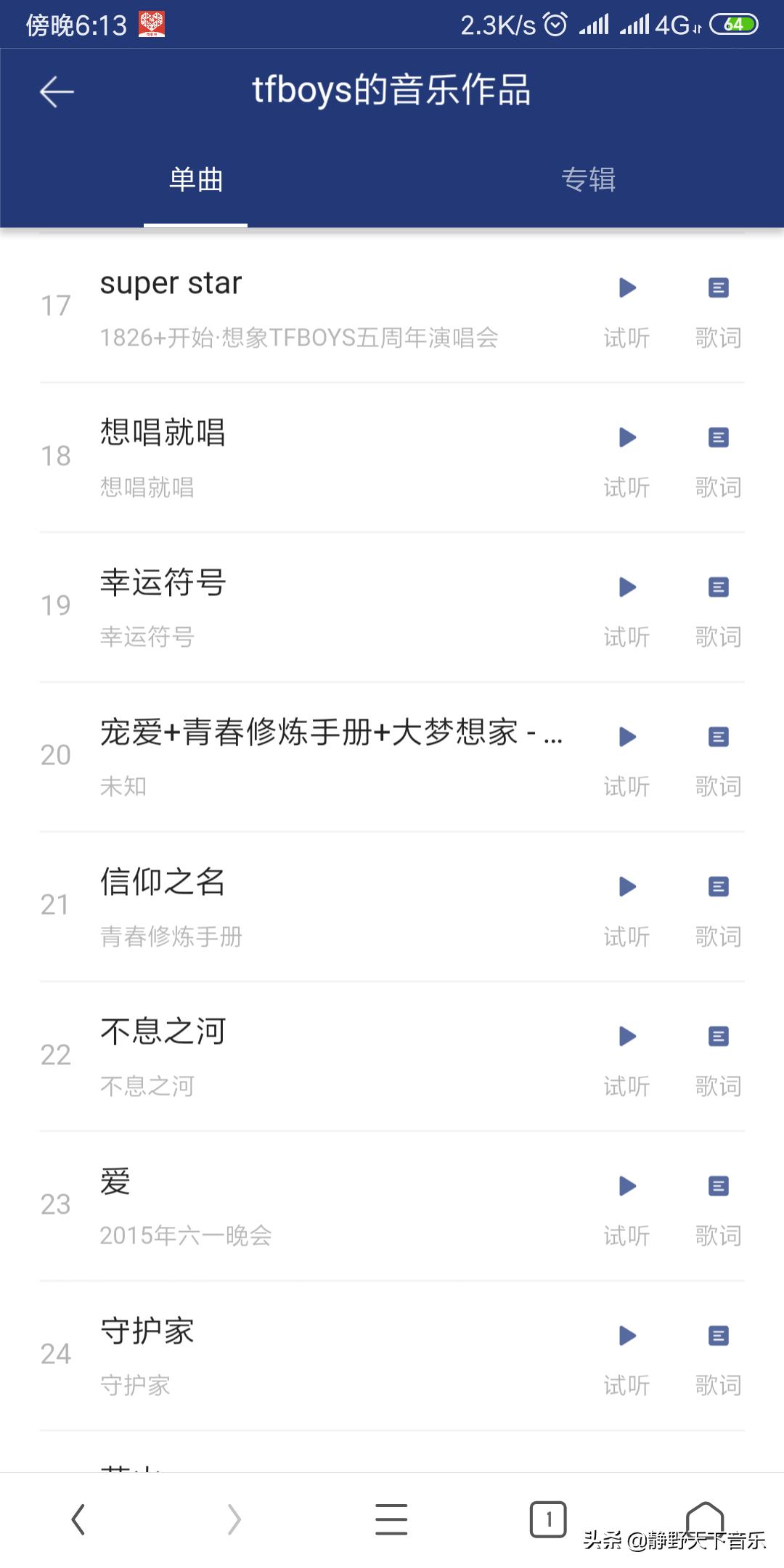
Task: Open the song 不息之河
Action: 163,1032
